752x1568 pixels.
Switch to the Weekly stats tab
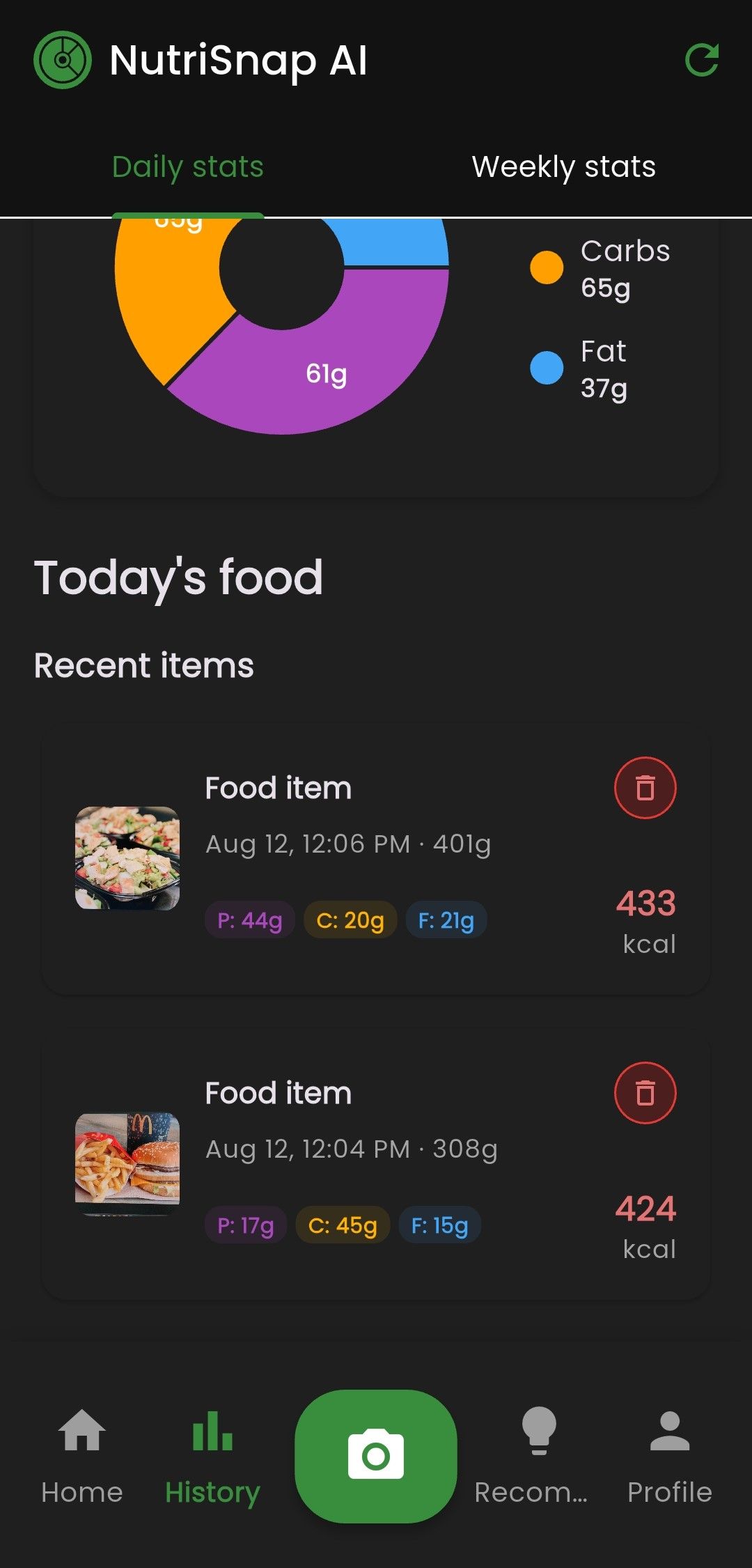coord(563,167)
